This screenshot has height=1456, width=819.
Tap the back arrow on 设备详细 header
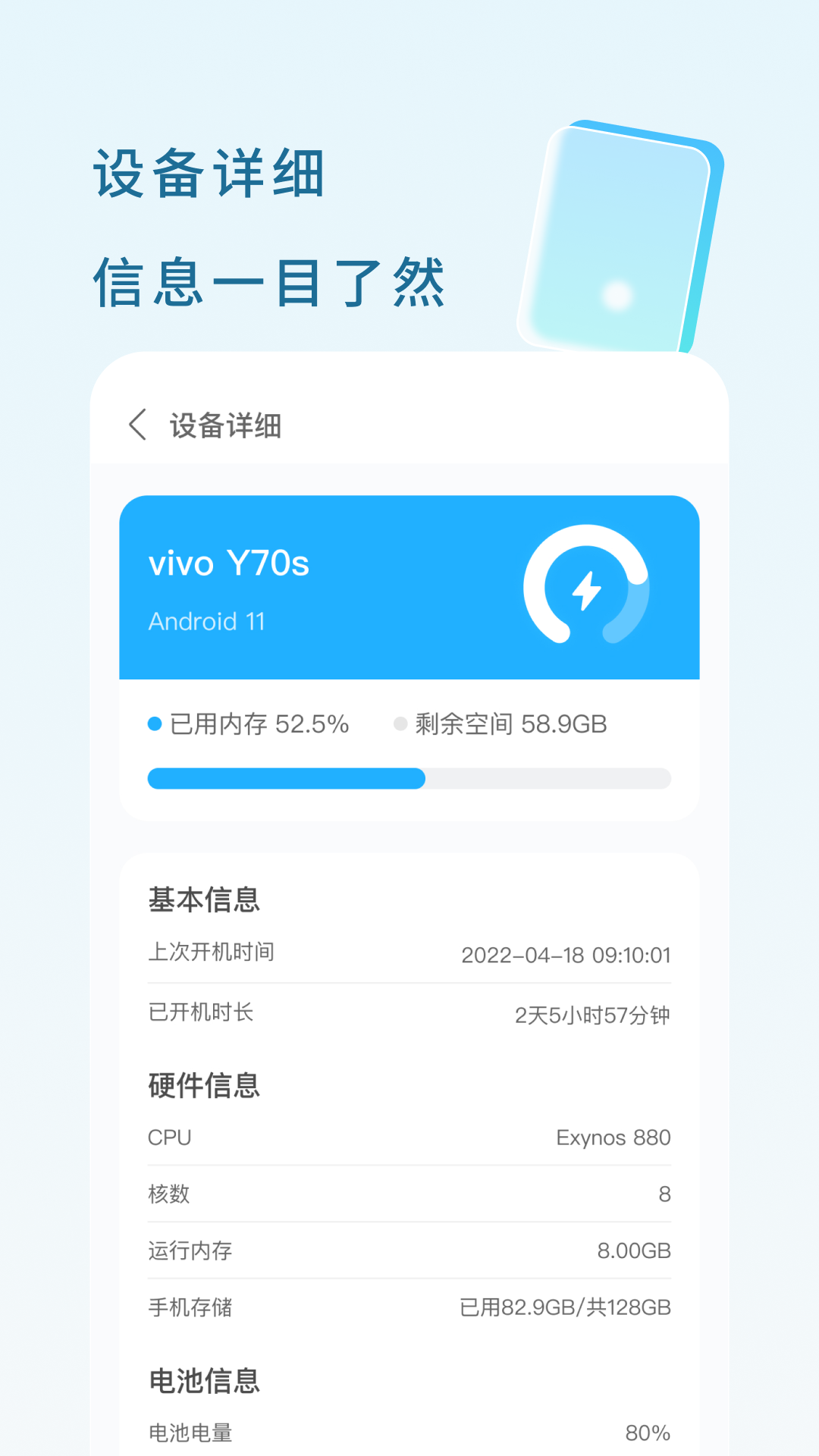tap(137, 425)
